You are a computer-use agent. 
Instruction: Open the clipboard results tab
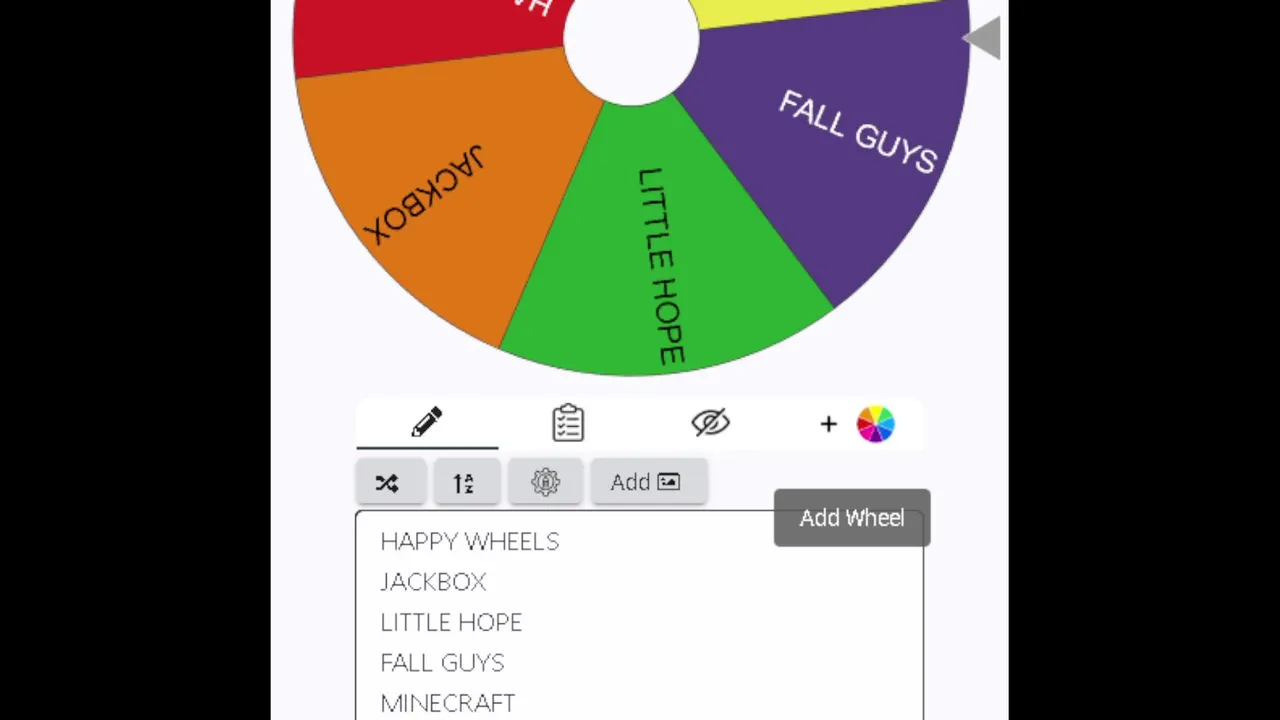pos(568,423)
